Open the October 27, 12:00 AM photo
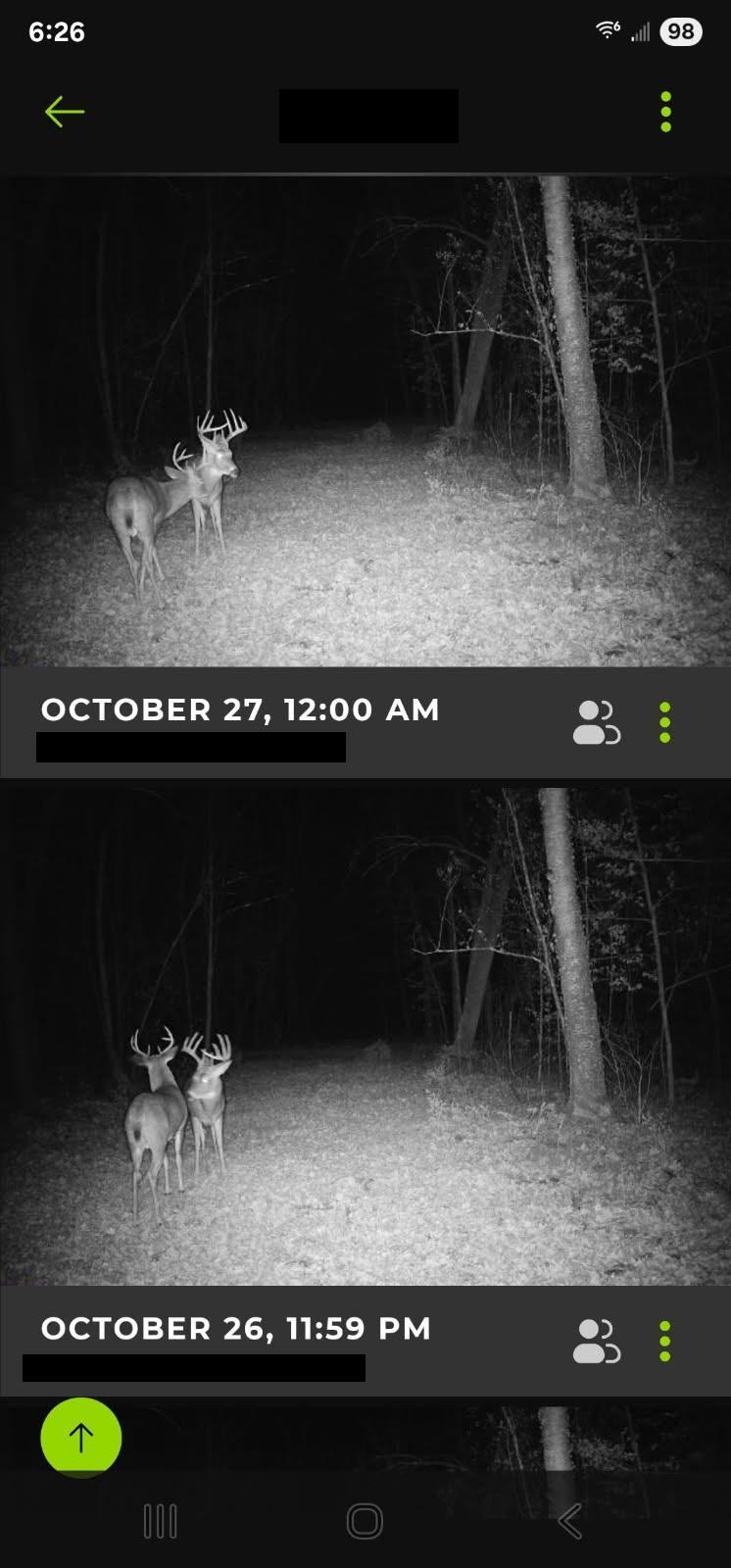The height and width of the screenshot is (1568, 731). click(x=365, y=421)
